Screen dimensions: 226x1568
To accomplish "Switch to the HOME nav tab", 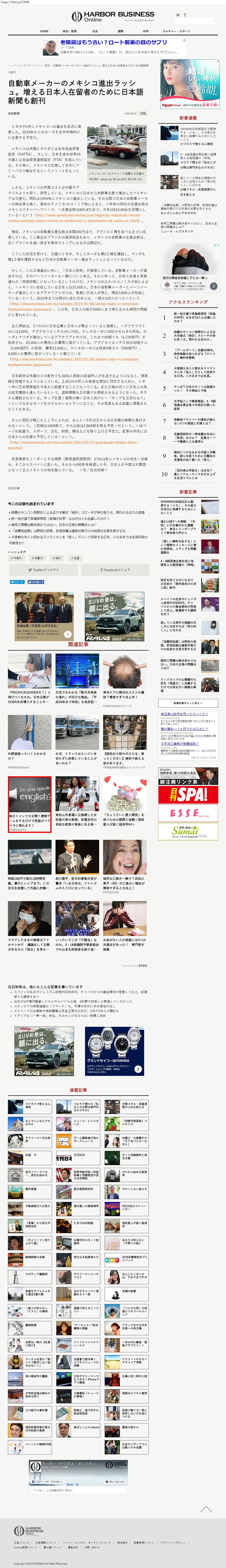I will coord(44,31).
